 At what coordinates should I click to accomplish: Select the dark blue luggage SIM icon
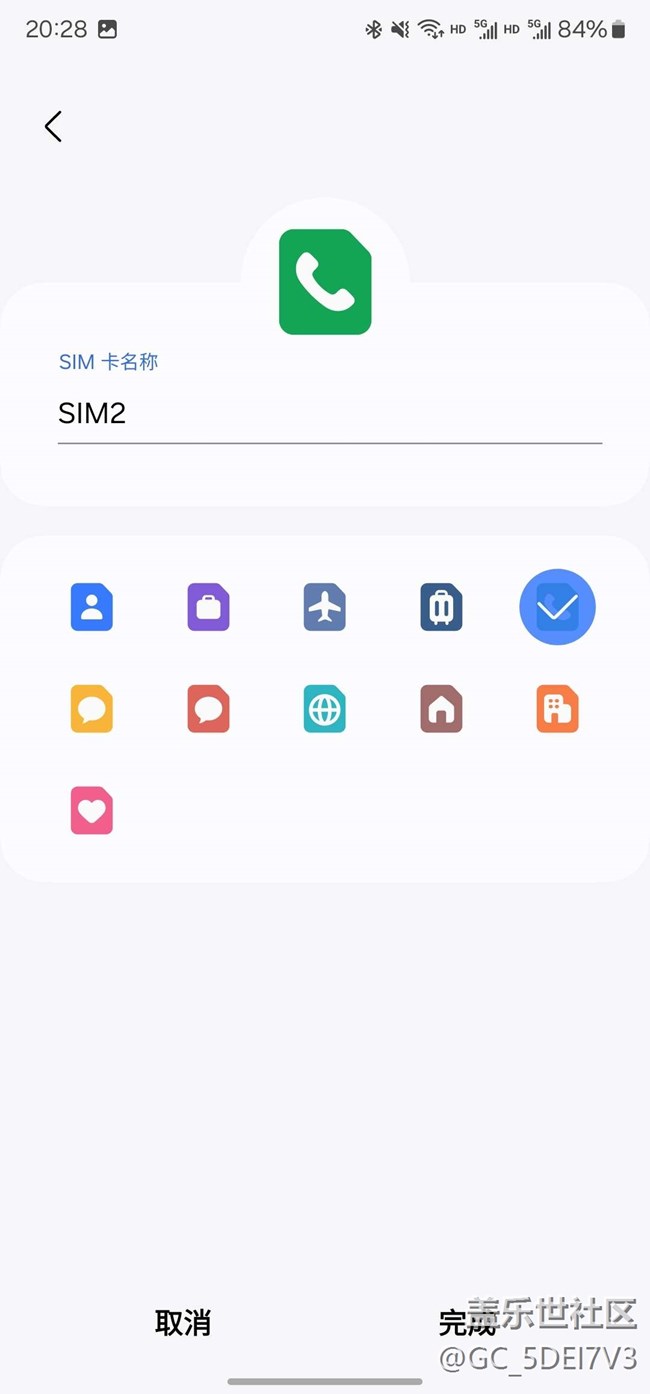point(441,607)
